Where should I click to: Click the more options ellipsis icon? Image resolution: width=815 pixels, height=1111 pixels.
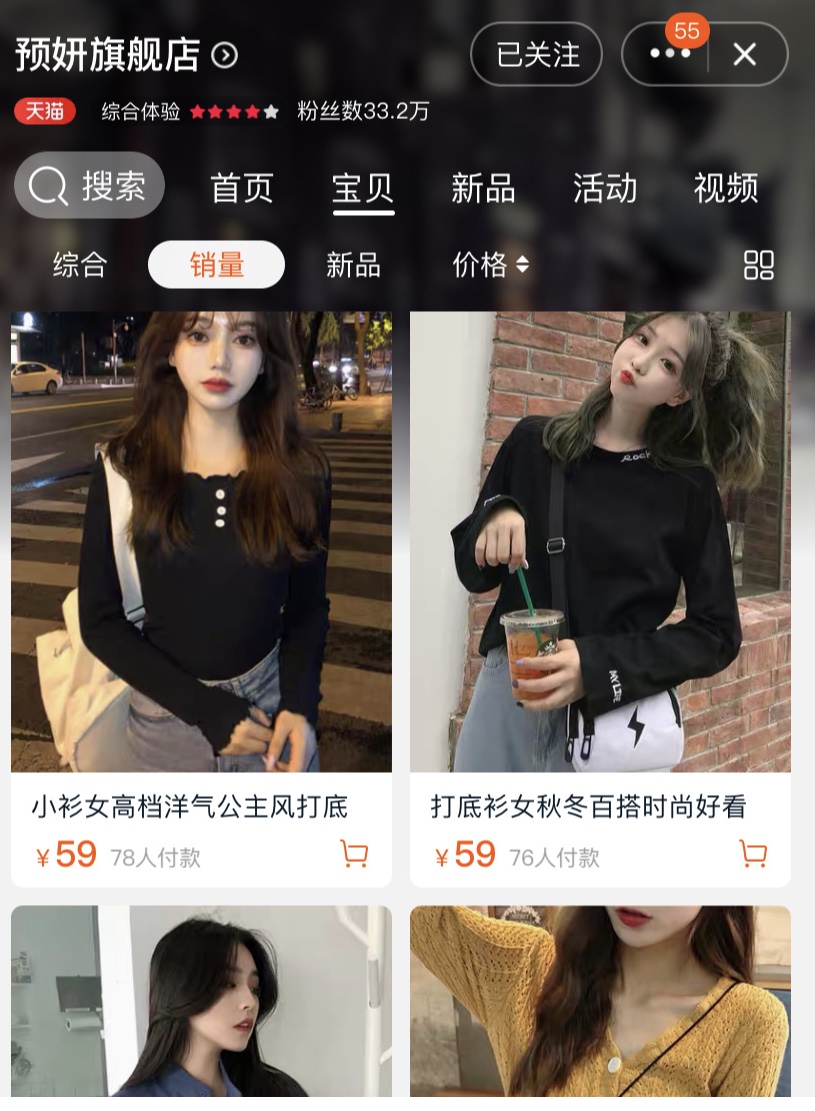click(x=667, y=55)
